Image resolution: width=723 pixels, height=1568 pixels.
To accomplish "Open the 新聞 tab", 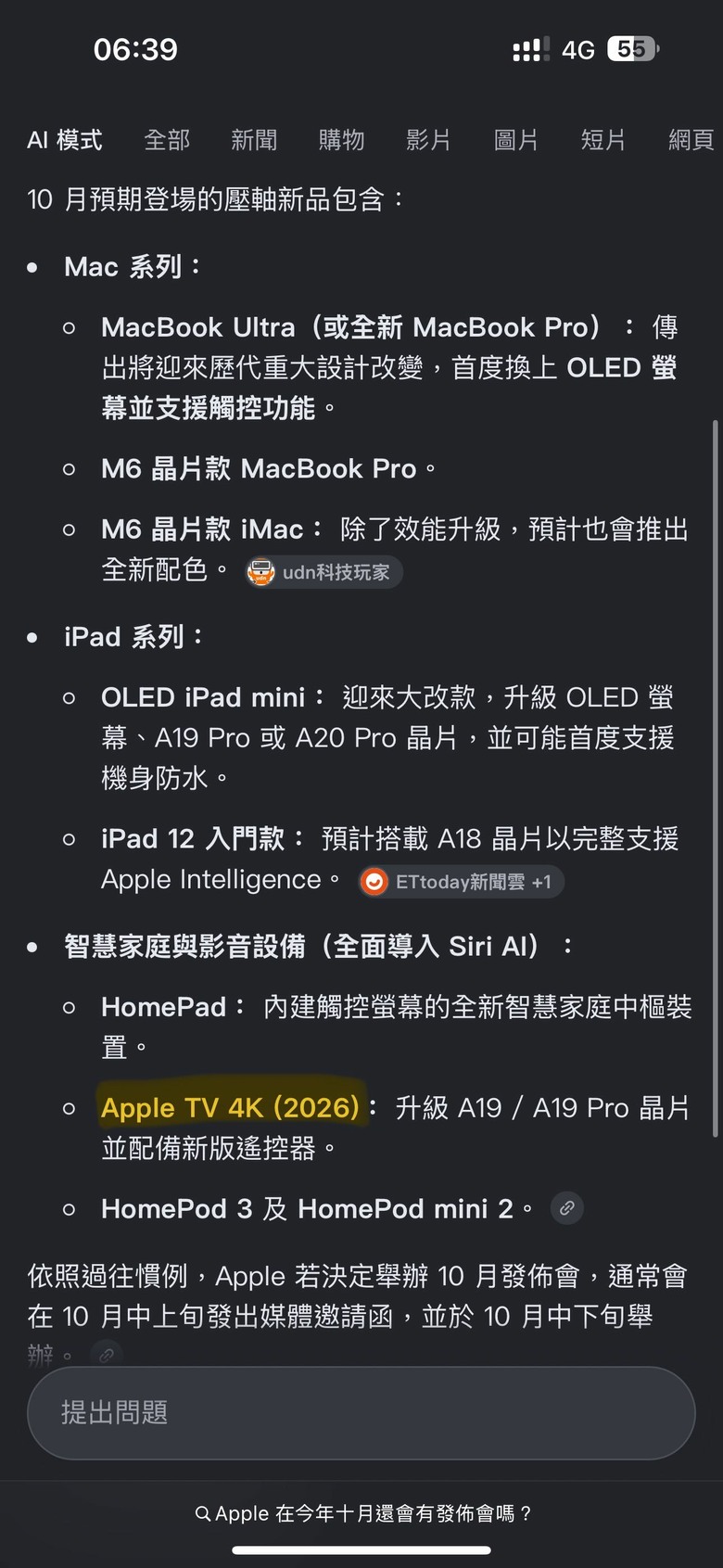I will 254,140.
